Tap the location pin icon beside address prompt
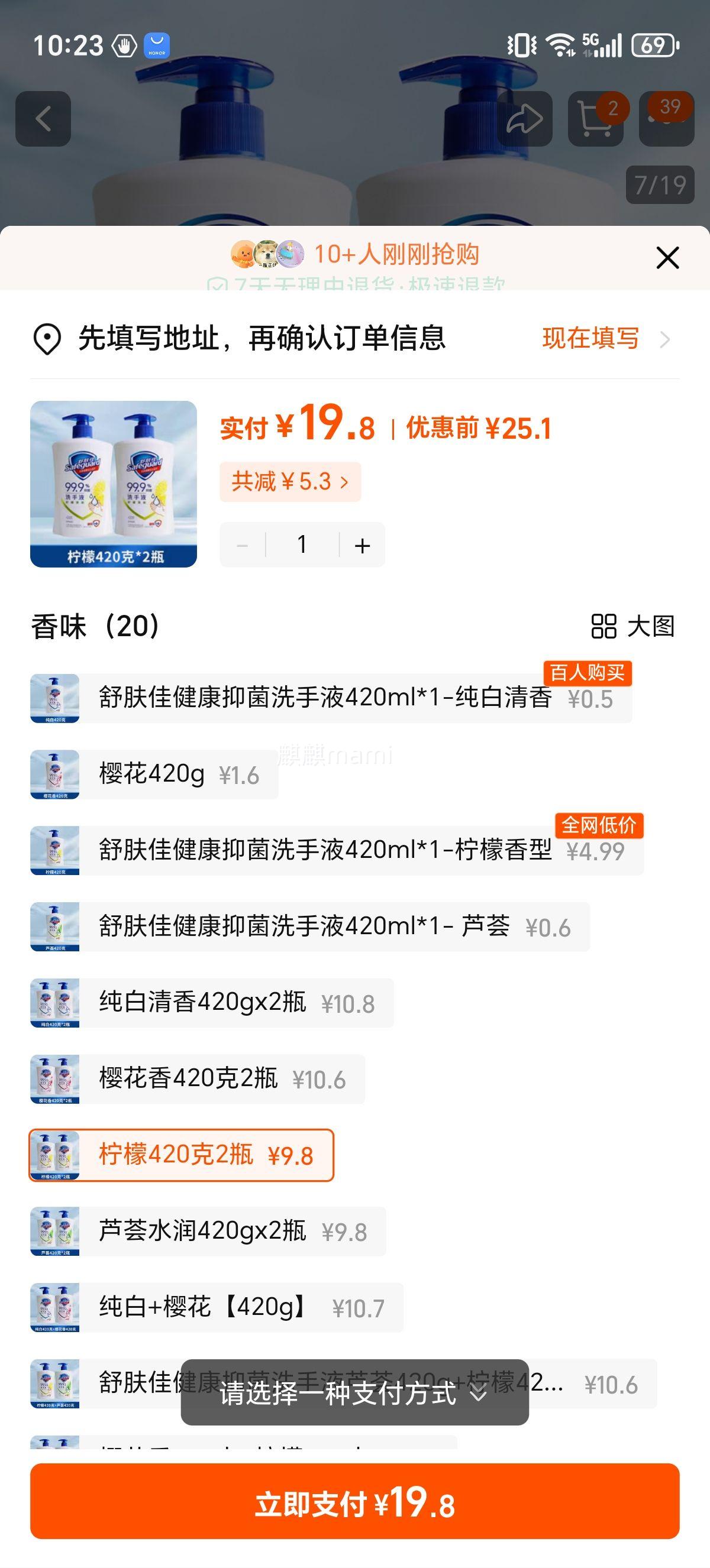 point(47,338)
